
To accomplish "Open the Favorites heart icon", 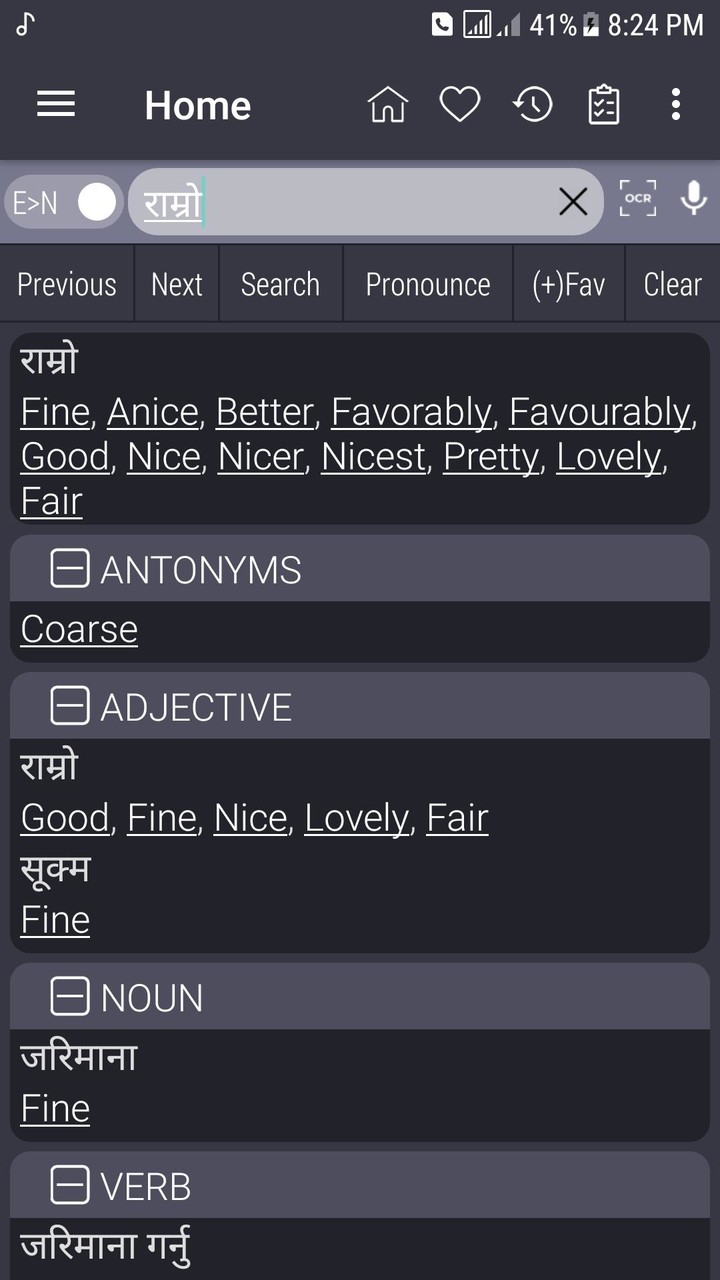I will point(460,103).
